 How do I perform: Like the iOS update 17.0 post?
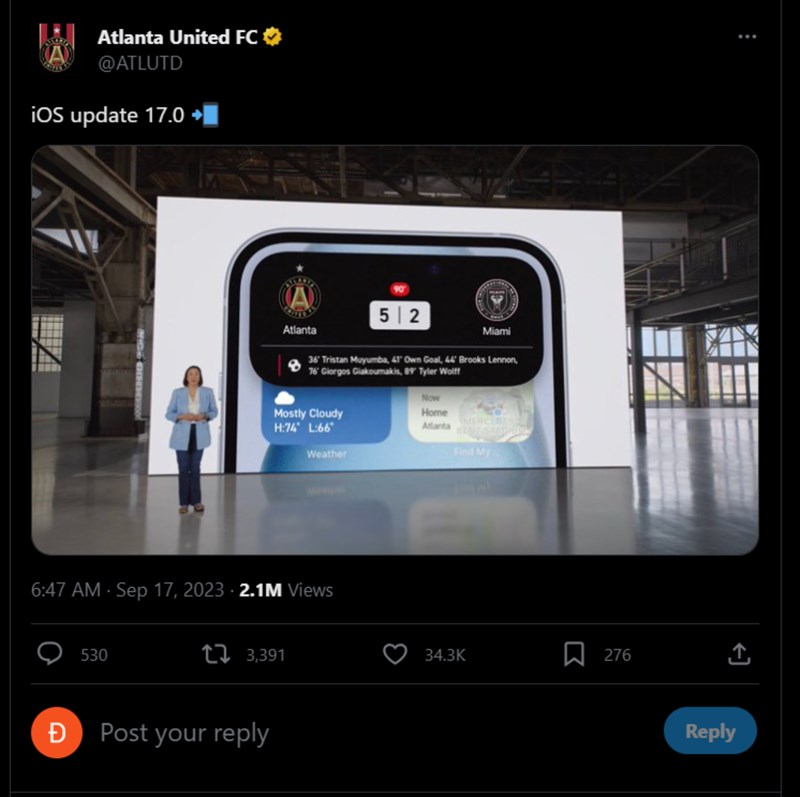396,654
